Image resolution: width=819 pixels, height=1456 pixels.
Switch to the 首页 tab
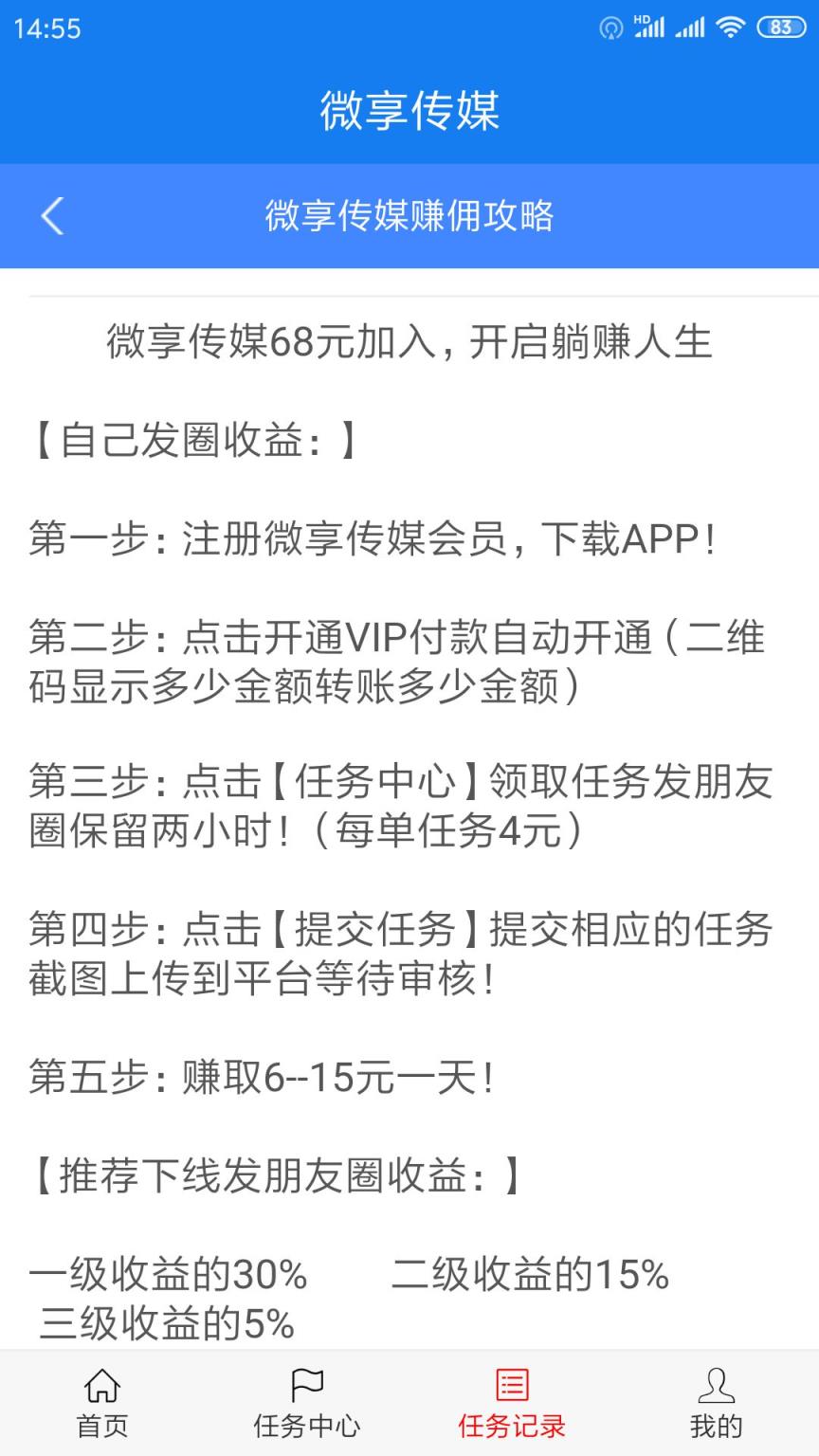click(102, 1403)
